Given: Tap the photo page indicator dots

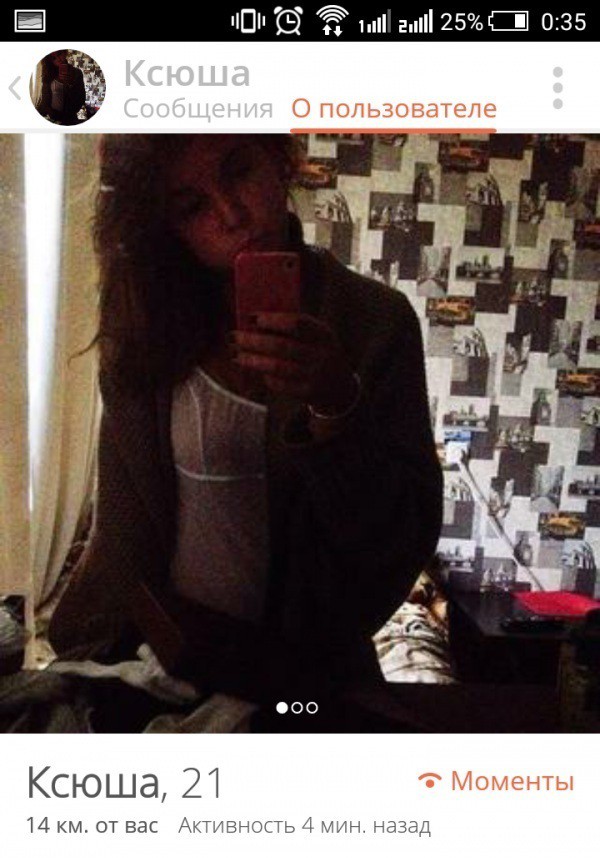Looking at the screenshot, I should tap(297, 707).
